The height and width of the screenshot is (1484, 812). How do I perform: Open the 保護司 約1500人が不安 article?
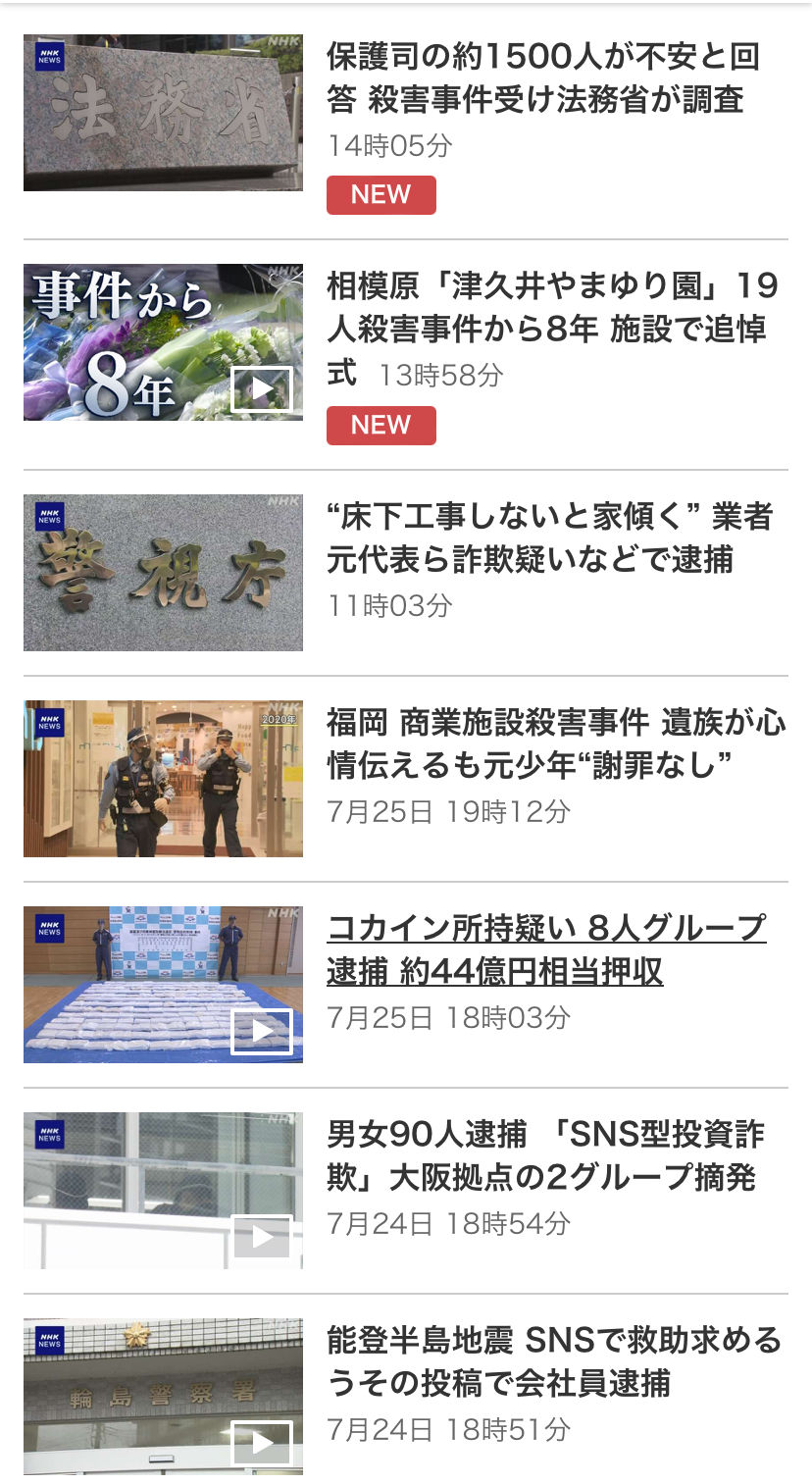click(542, 78)
